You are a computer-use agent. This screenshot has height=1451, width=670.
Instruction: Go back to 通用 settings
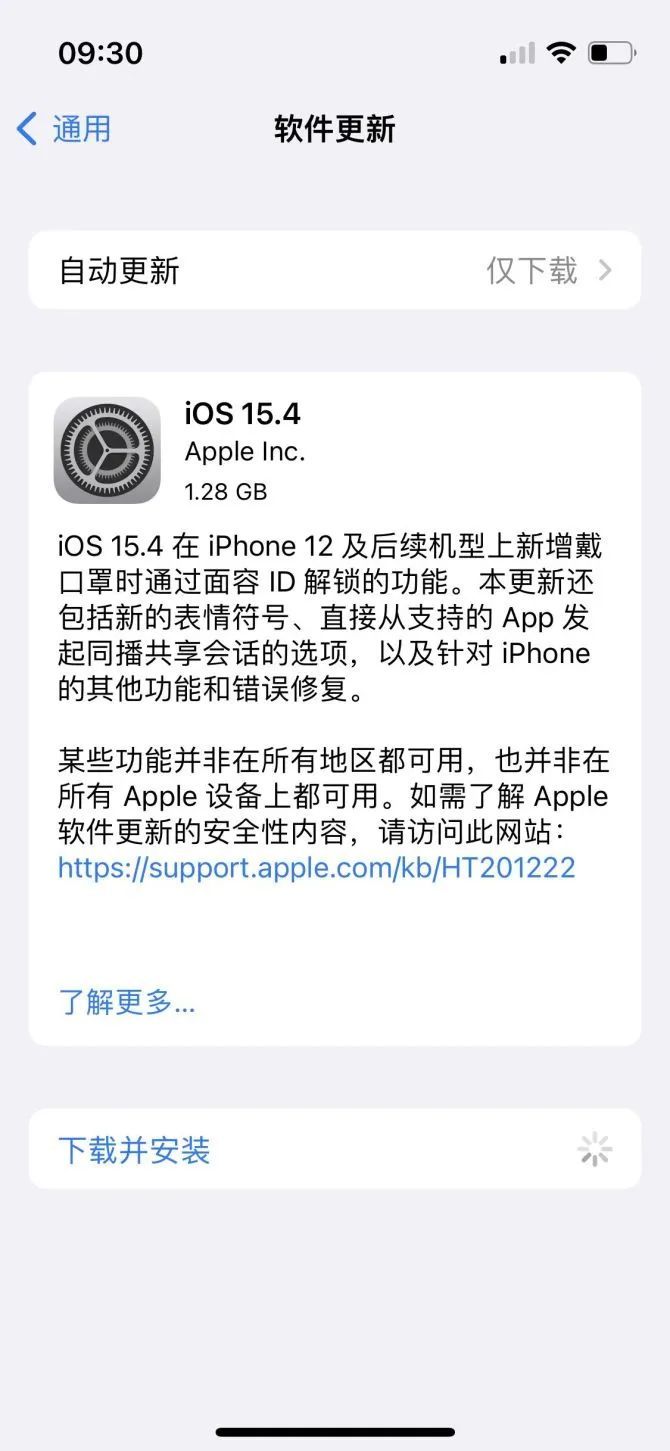[64, 129]
